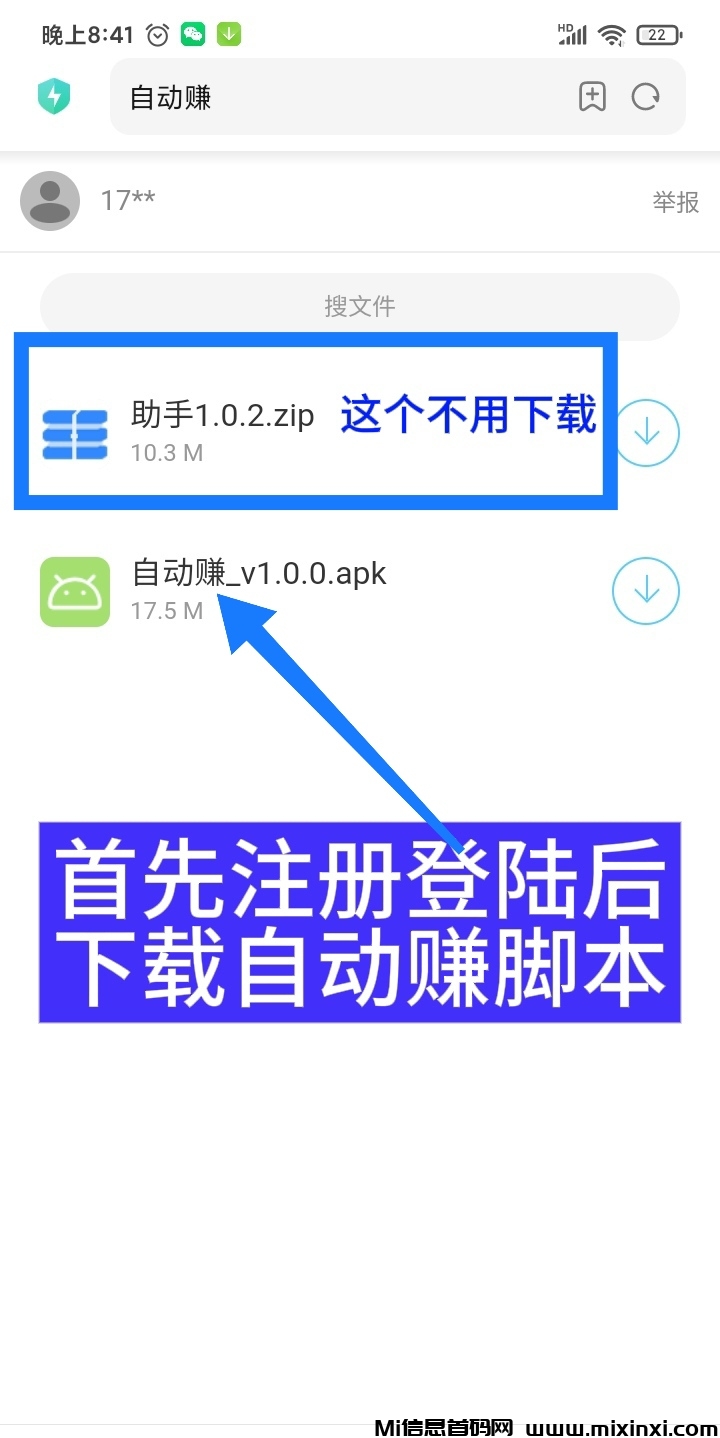Screen dimensions: 720x1438
Task: Download 助手1.0.2.zip with its arrow icon
Action: [647, 432]
